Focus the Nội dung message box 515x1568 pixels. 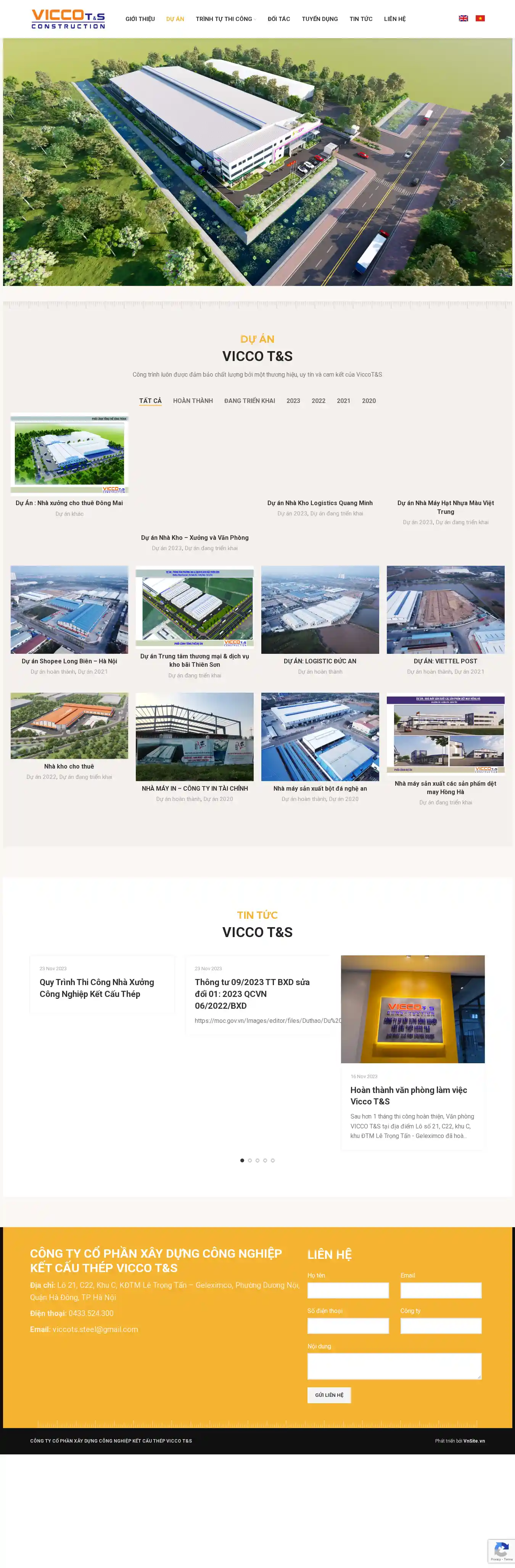point(394,1366)
